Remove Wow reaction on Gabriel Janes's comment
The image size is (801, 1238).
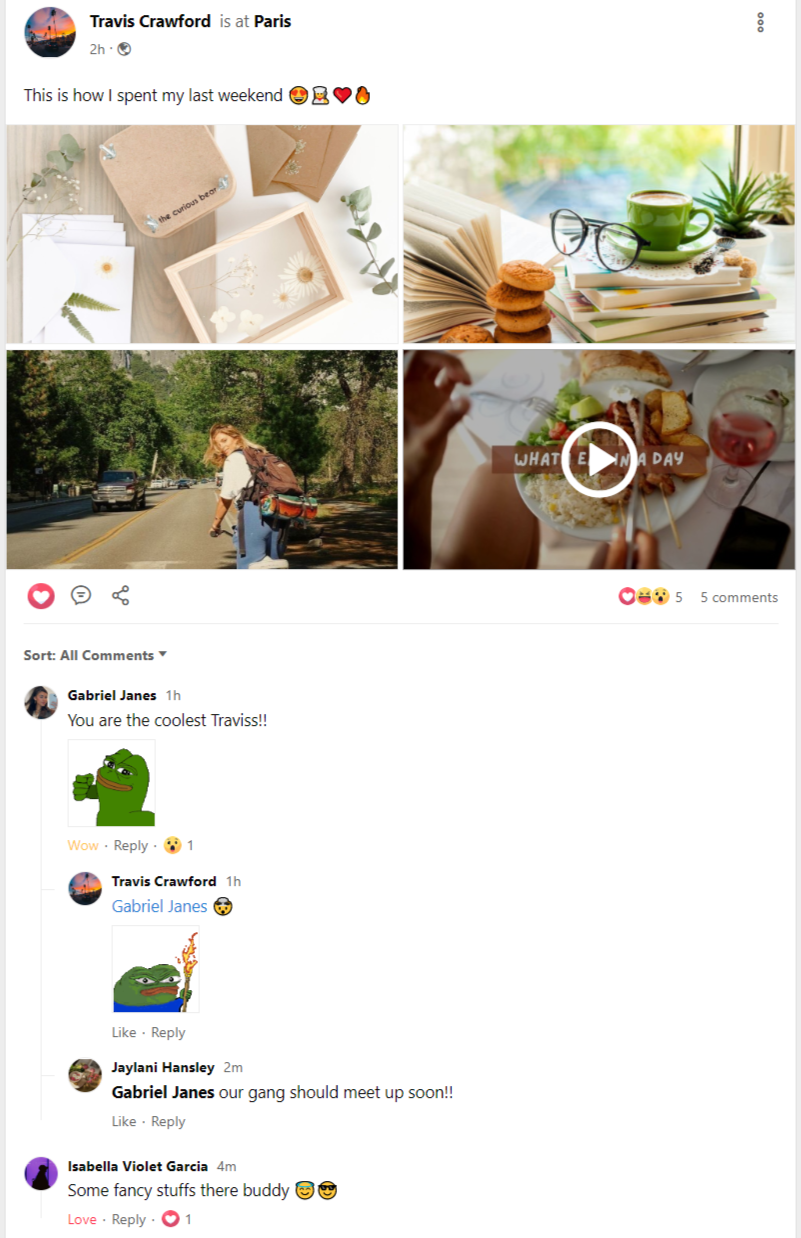pyautogui.click(x=83, y=845)
